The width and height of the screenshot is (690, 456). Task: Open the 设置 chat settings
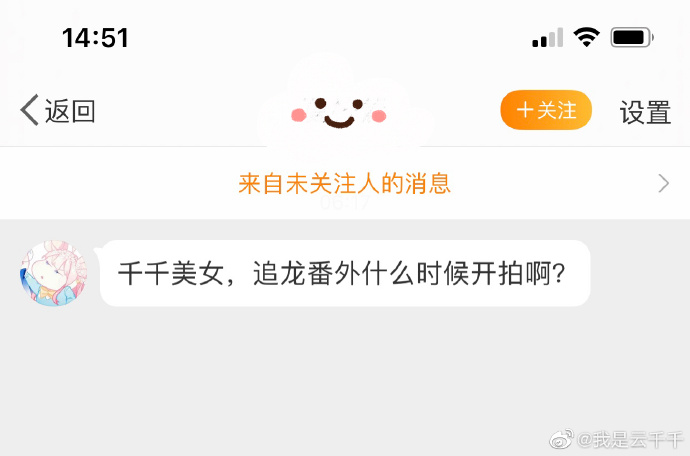click(645, 112)
